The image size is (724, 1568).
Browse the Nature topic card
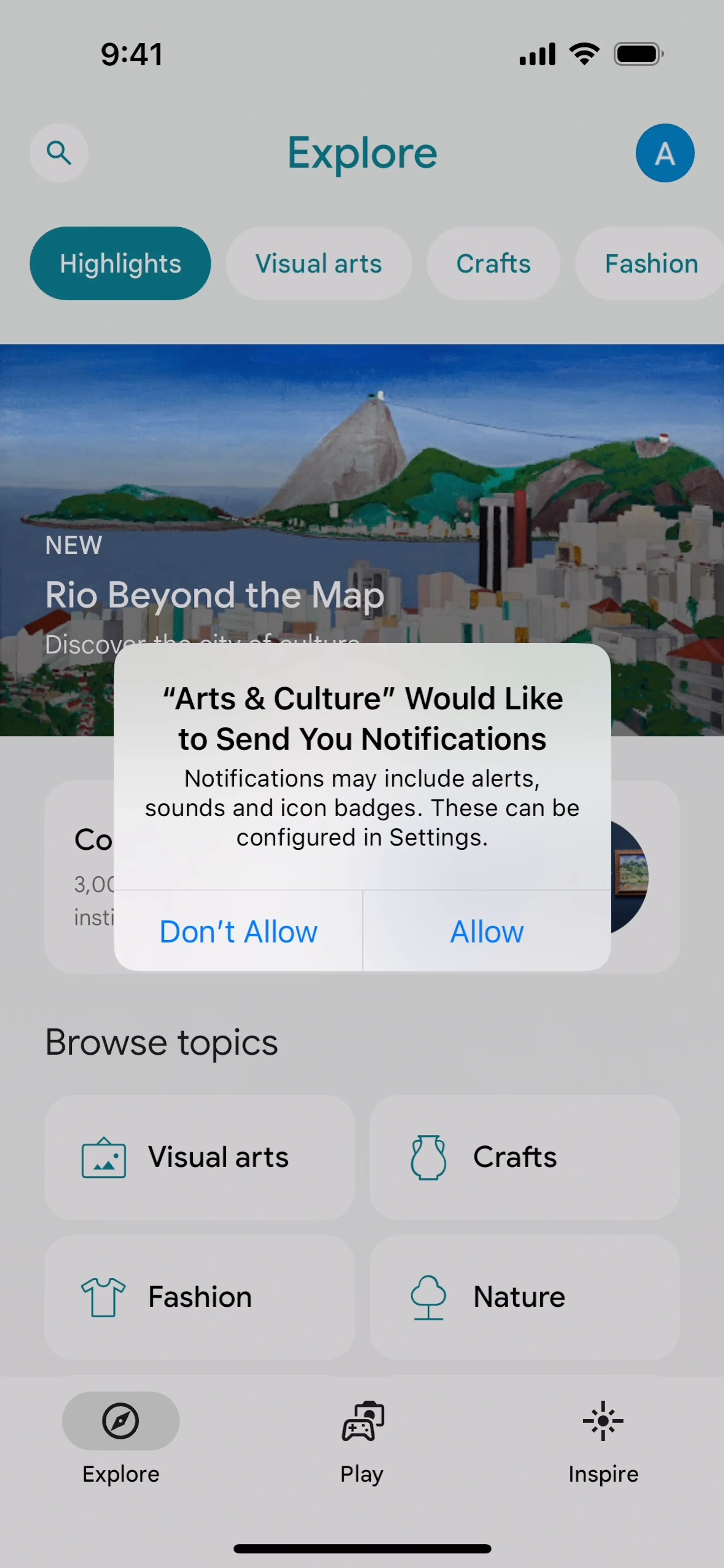pos(524,1297)
